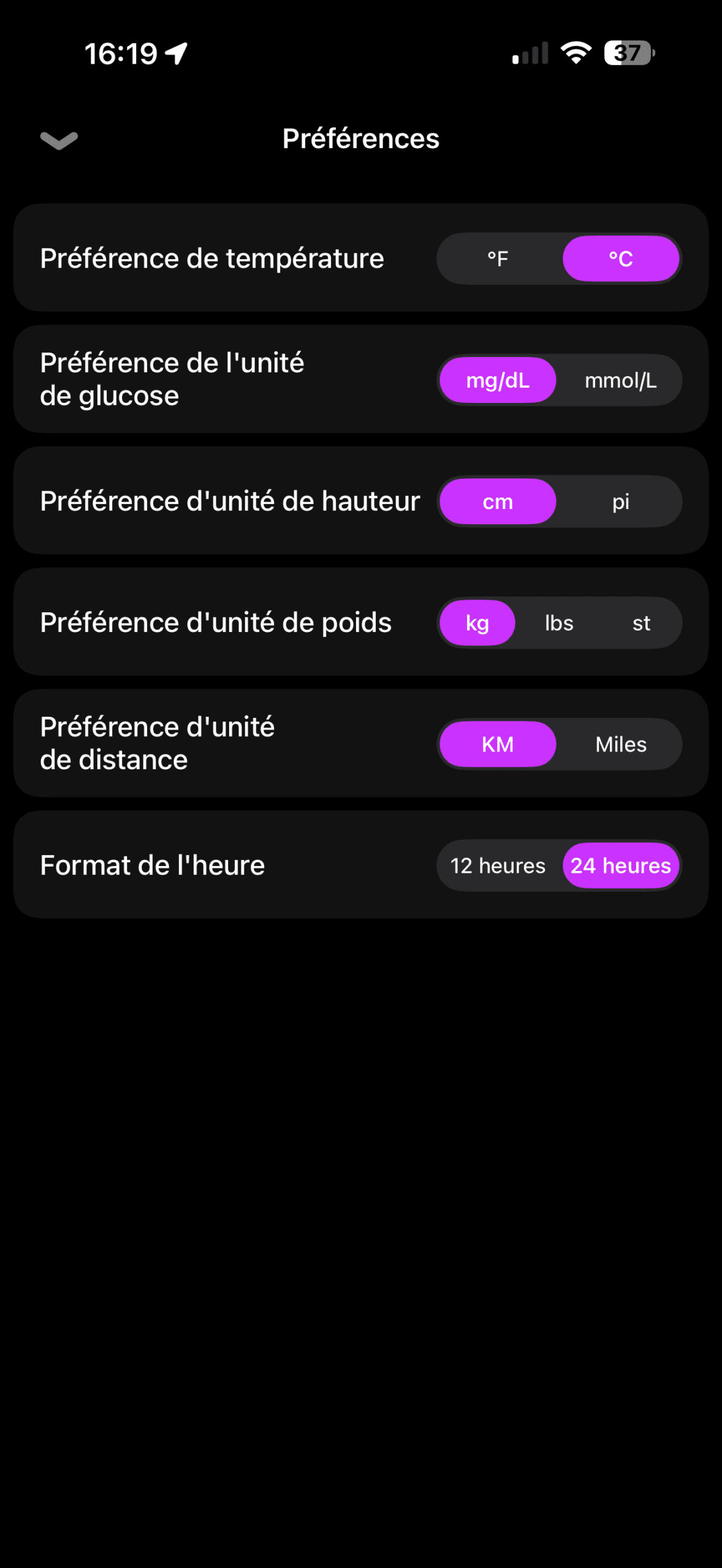Choose mg/dL as glucose unit
This screenshot has width=722, height=1568.
[498, 380]
